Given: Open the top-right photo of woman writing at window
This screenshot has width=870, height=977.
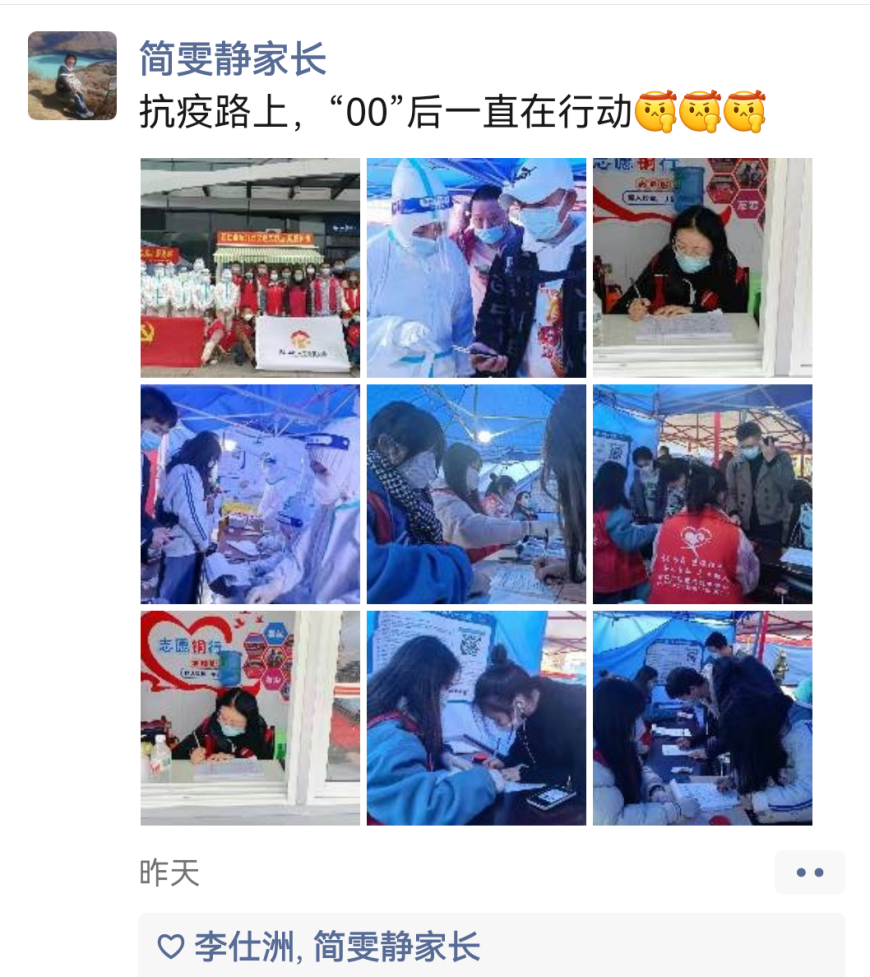Looking at the screenshot, I should [702, 267].
